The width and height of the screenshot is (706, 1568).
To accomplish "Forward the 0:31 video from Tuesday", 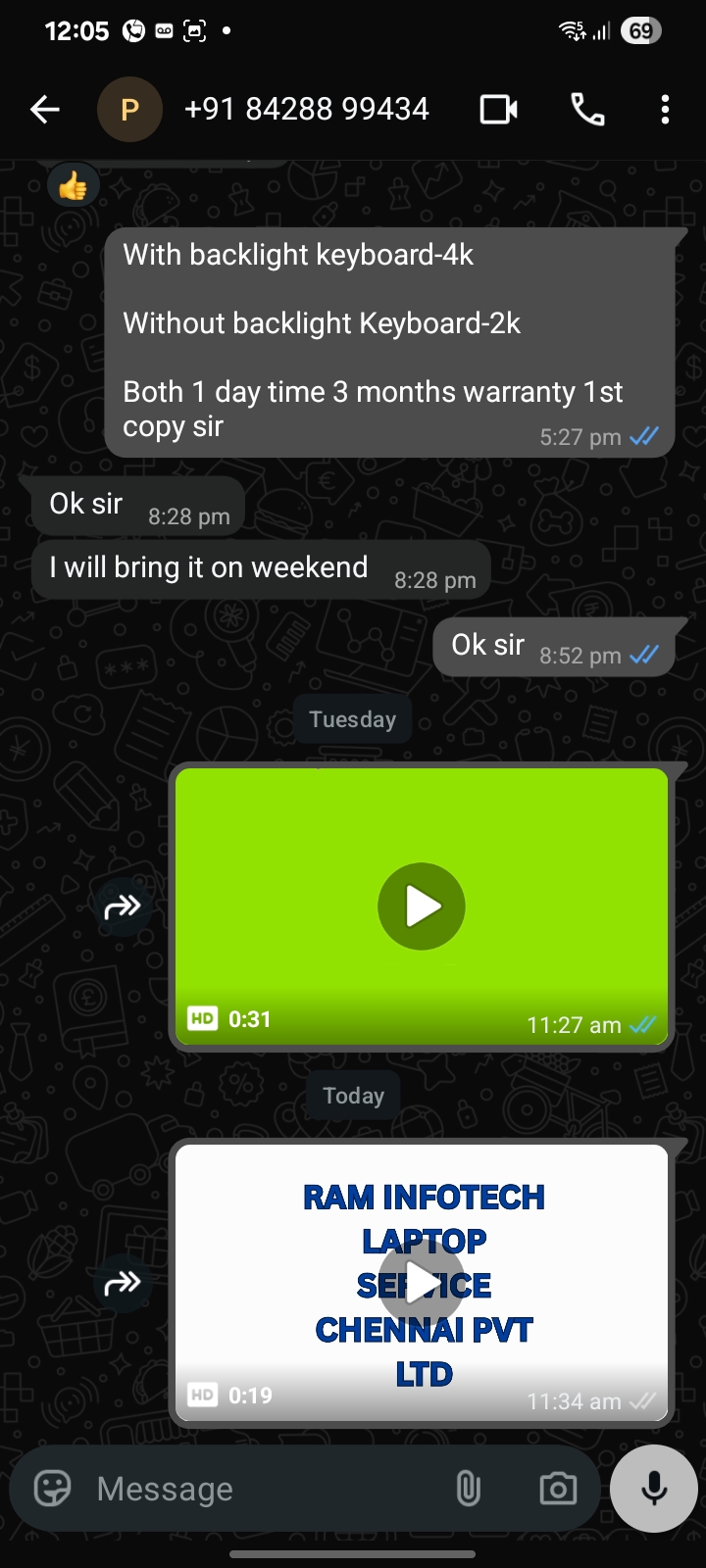I will (123, 907).
